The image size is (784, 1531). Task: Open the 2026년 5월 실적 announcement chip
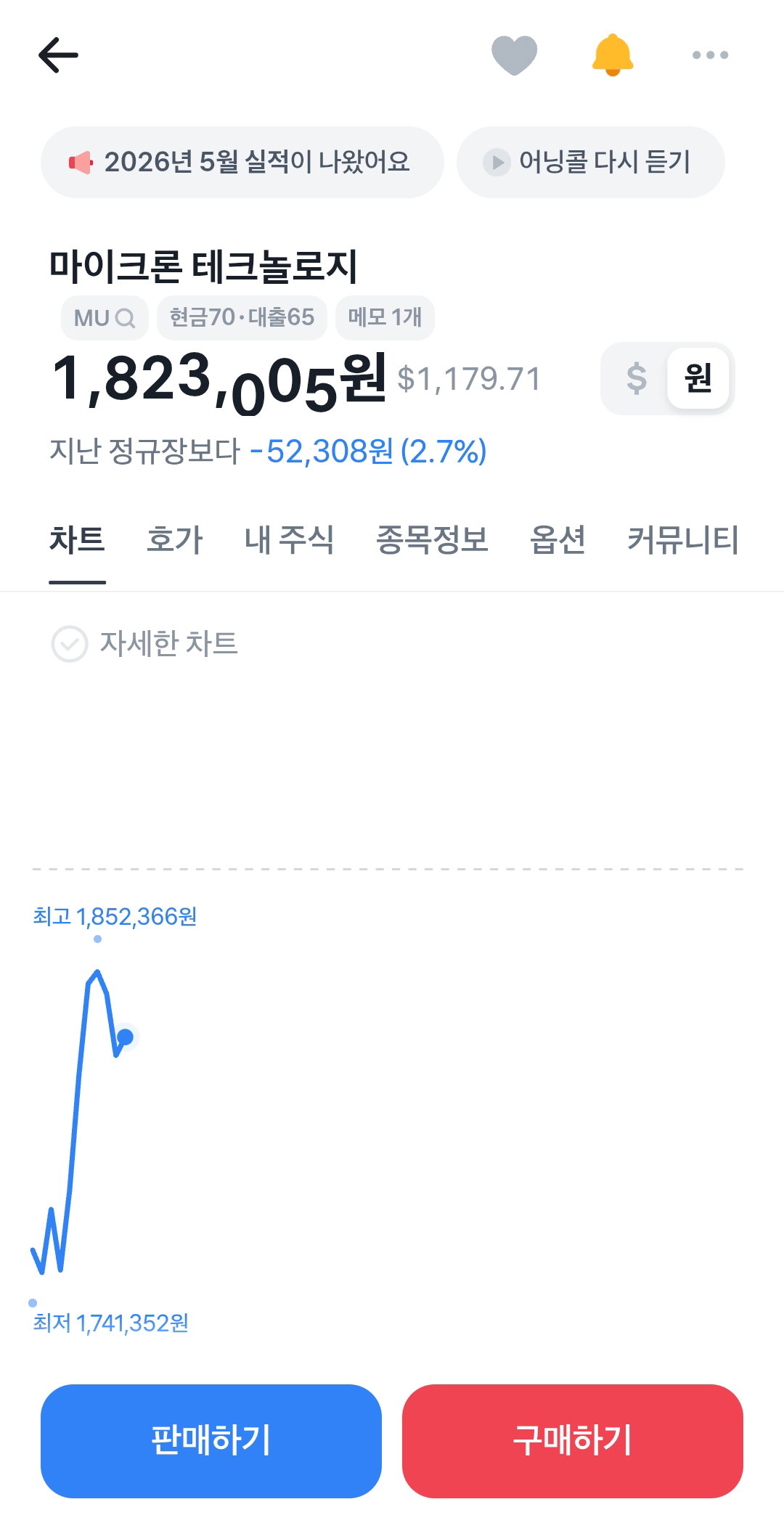coord(242,162)
